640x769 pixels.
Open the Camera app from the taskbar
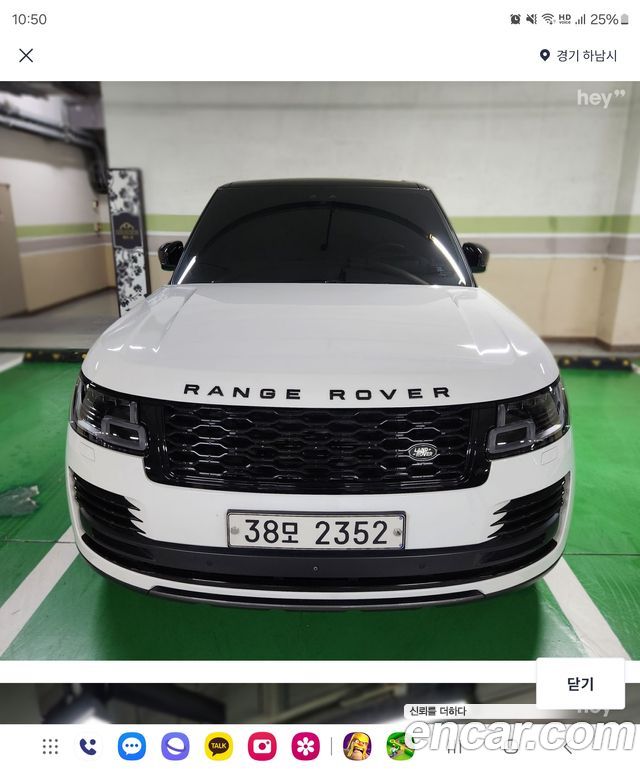pos(262,746)
